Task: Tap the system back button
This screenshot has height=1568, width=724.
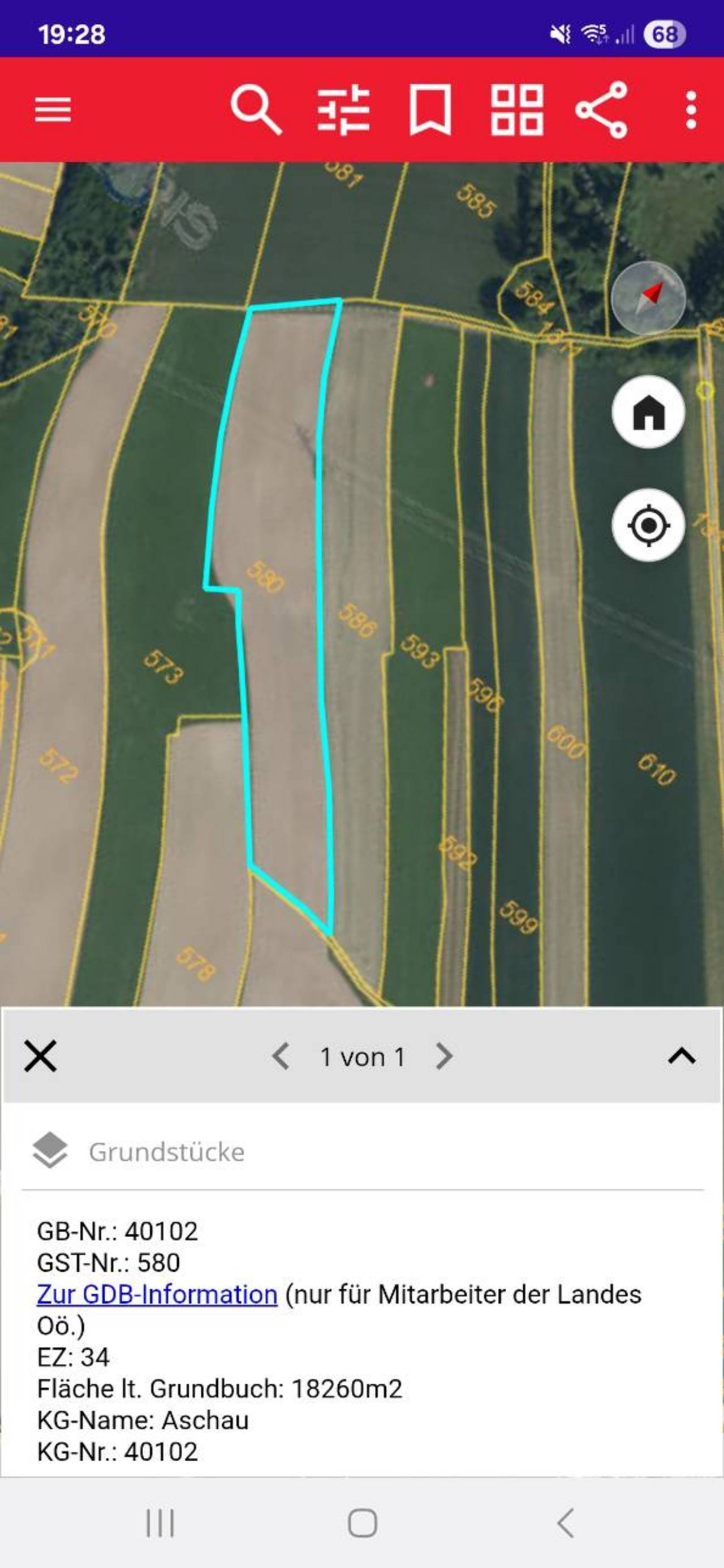Action: pos(566,1523)
